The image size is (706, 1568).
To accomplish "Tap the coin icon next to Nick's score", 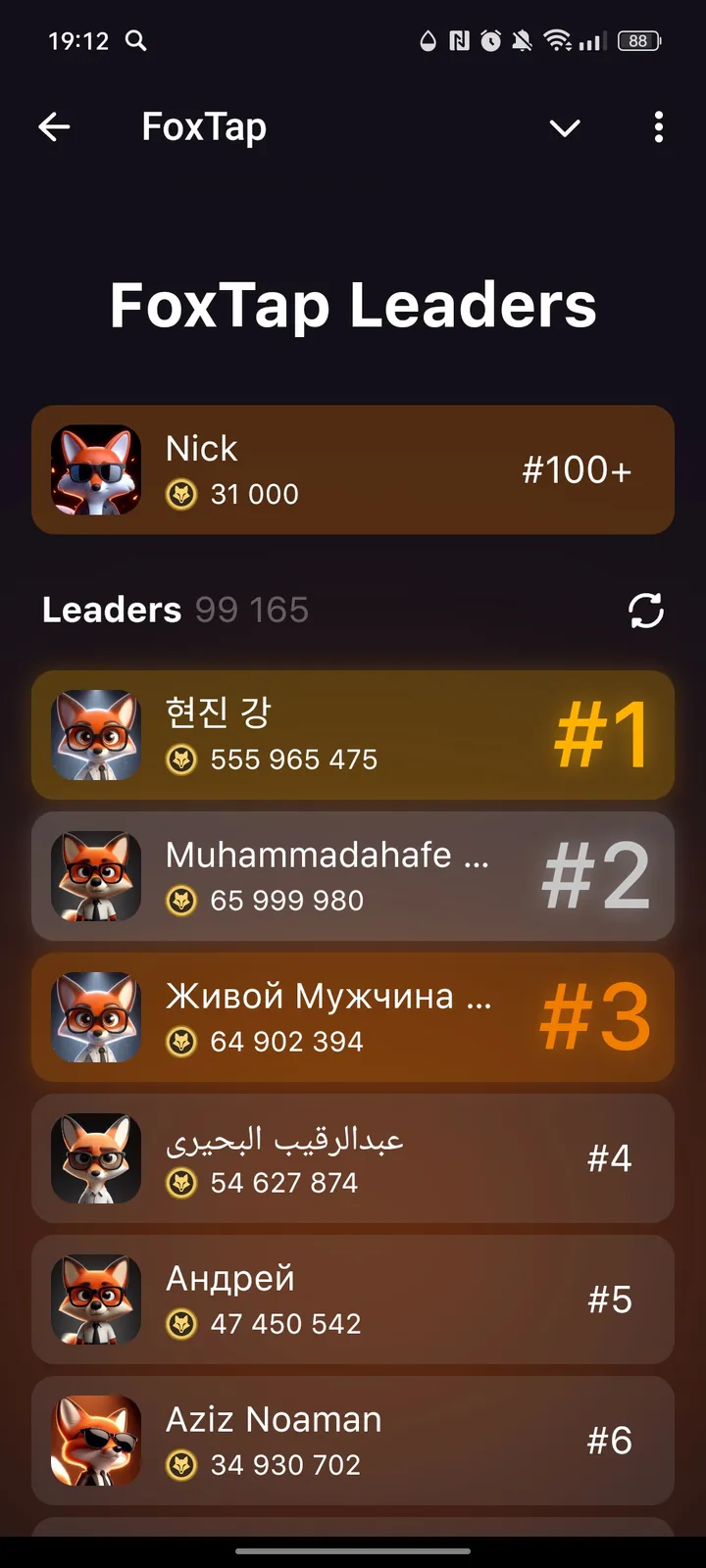I will click(x=182, y=494).
